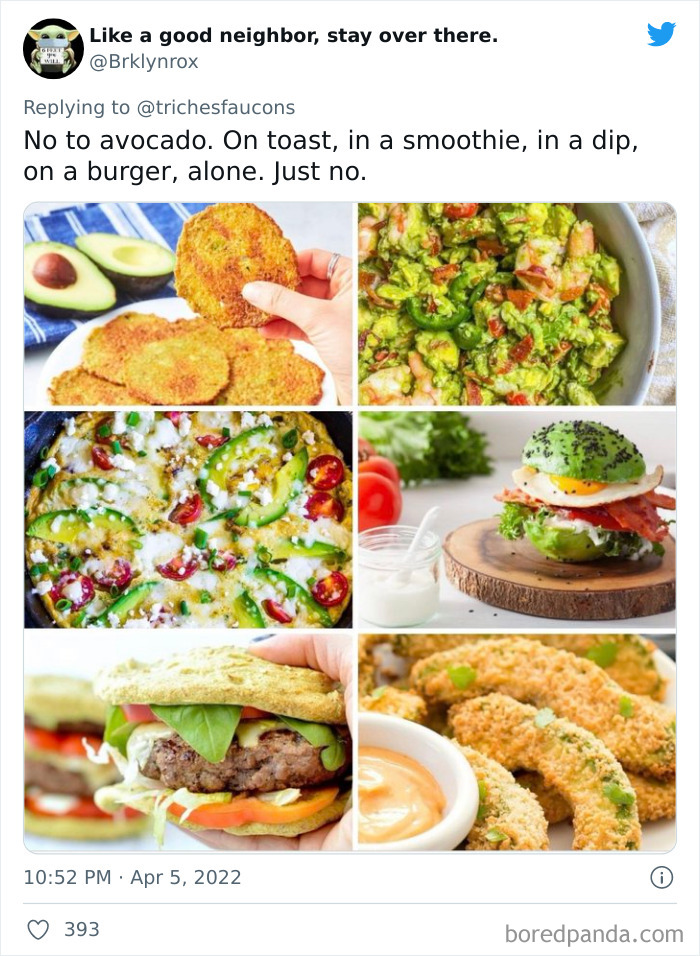The height and width of the screenshot is (956, 700).
Task: Open the tweet info icon
Action: pos(661,877)
